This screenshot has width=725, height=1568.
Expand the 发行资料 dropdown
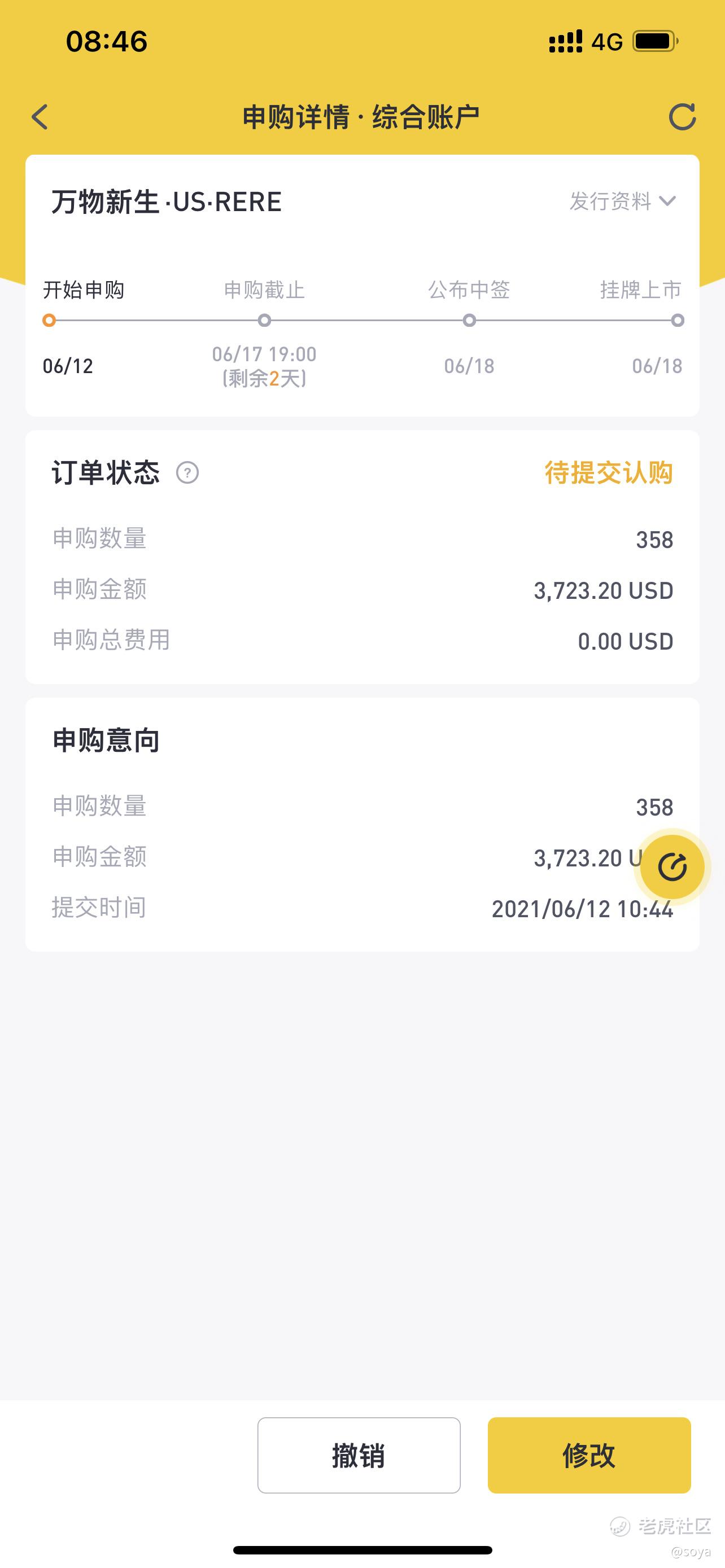(x=622, y=202)
